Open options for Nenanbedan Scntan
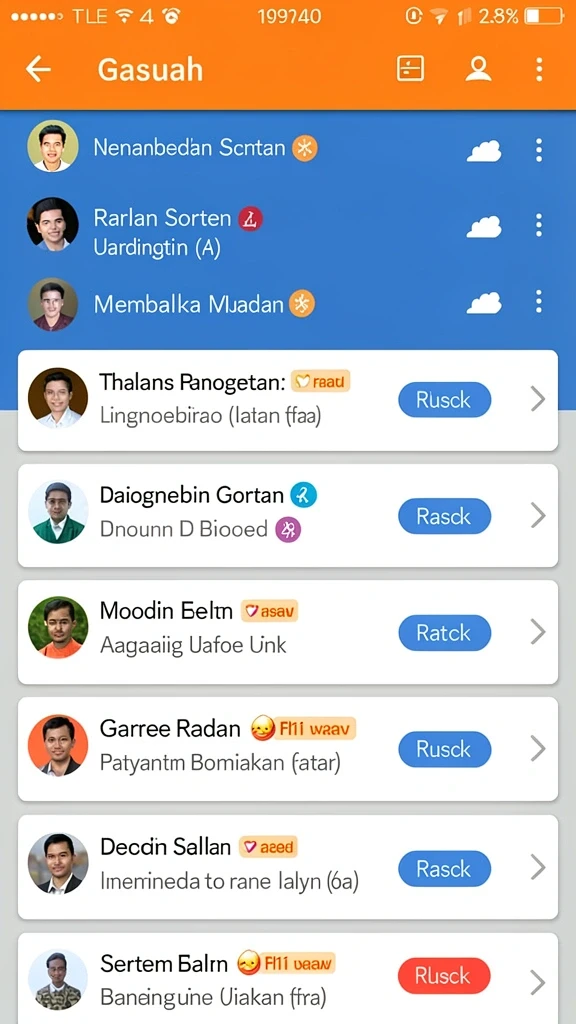Viewport: 576px width, 1024px height. 539,150
